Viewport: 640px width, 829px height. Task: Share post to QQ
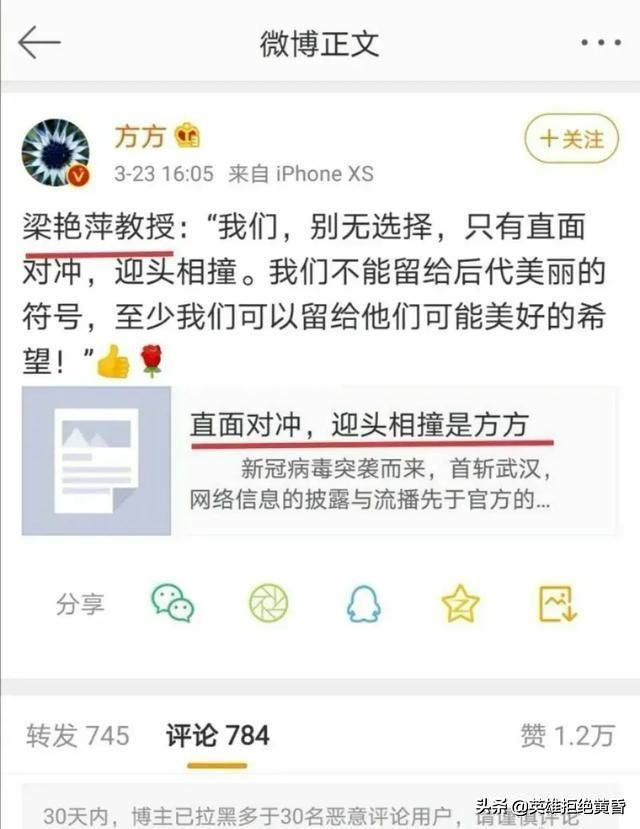363,603
